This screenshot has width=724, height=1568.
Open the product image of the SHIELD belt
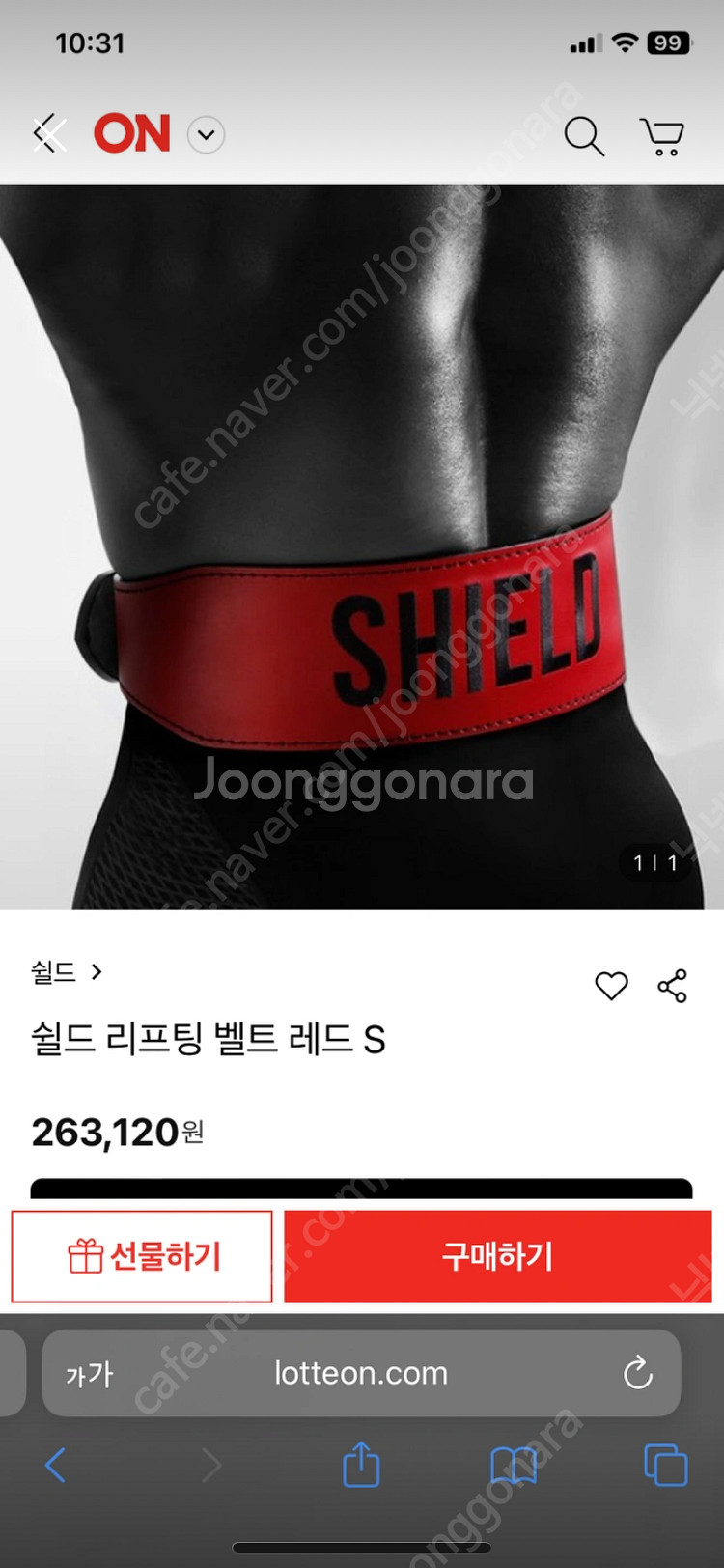point(362,546)
